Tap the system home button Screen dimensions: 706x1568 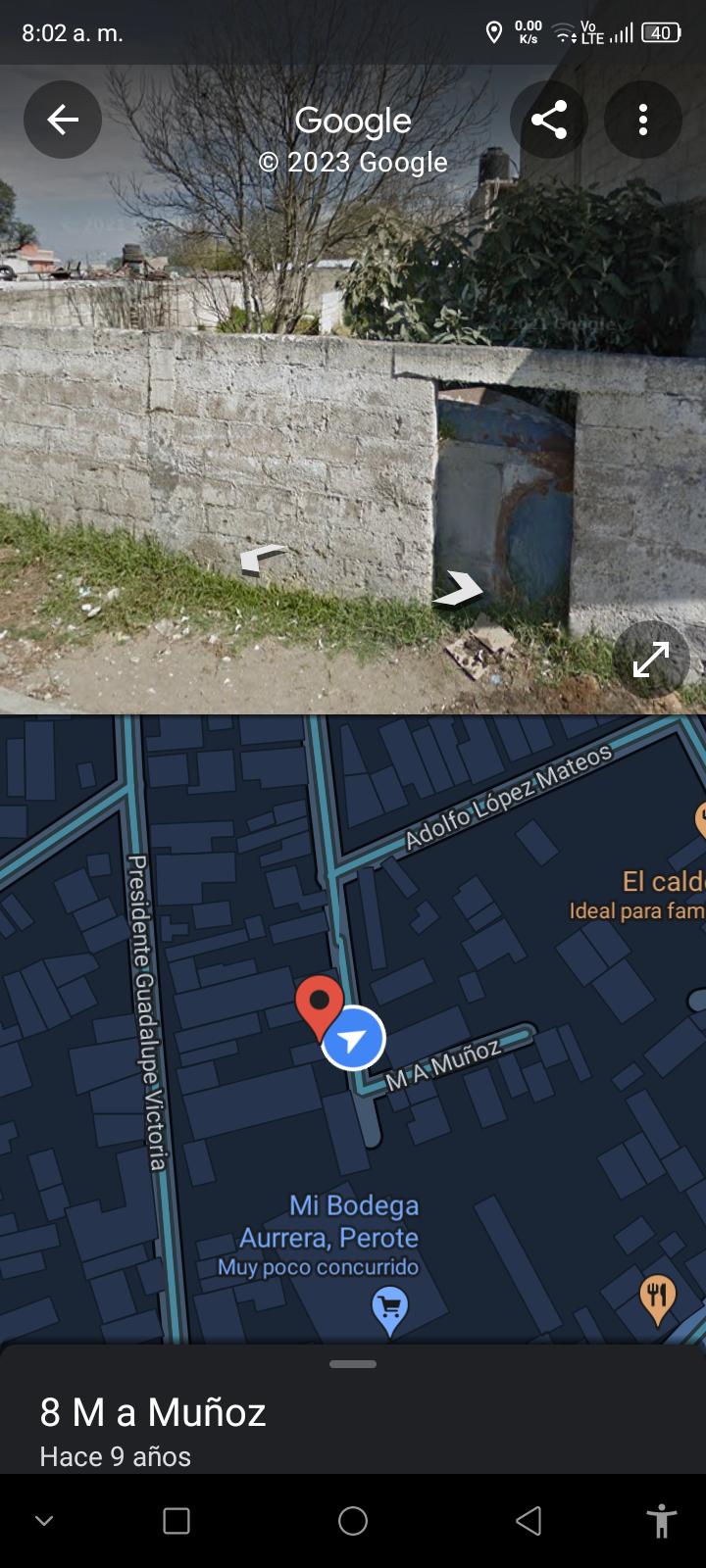click(353, 1521)
